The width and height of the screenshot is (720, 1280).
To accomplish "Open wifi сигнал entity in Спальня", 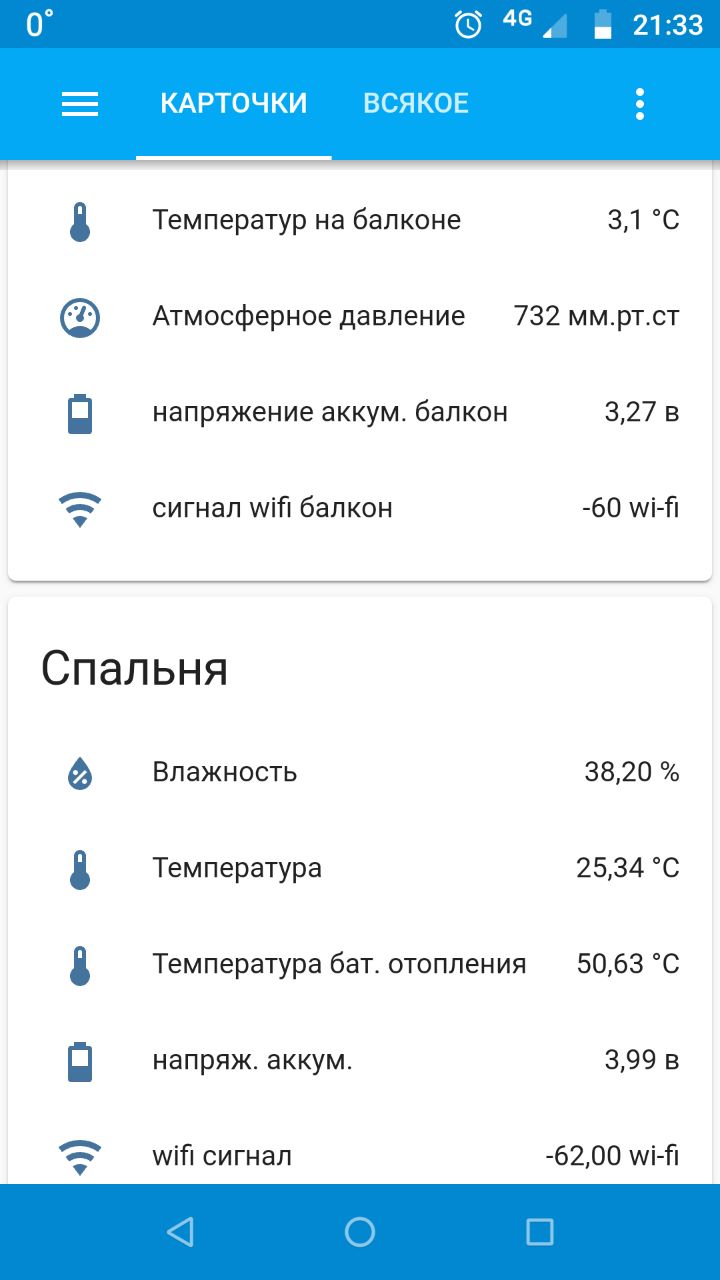I will (222, 1156).
